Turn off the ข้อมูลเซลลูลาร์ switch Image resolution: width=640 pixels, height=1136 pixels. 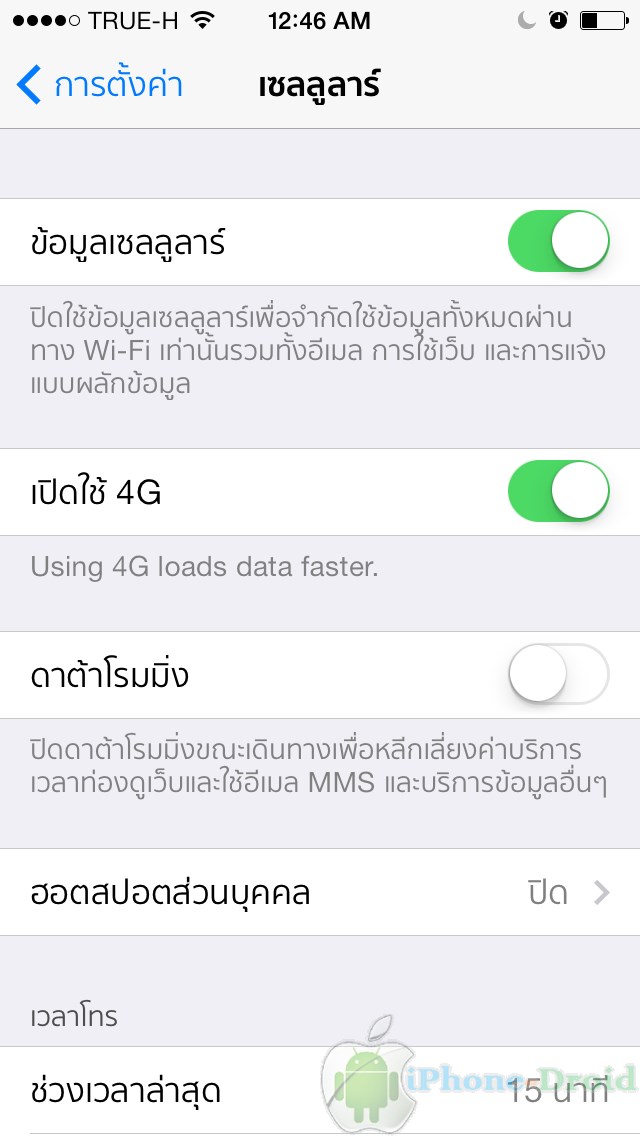coord(558,241)
